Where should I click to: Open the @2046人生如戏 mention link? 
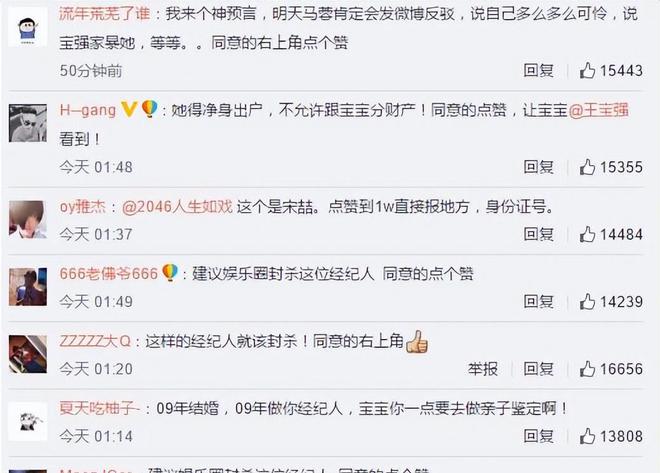pos(176,207)
